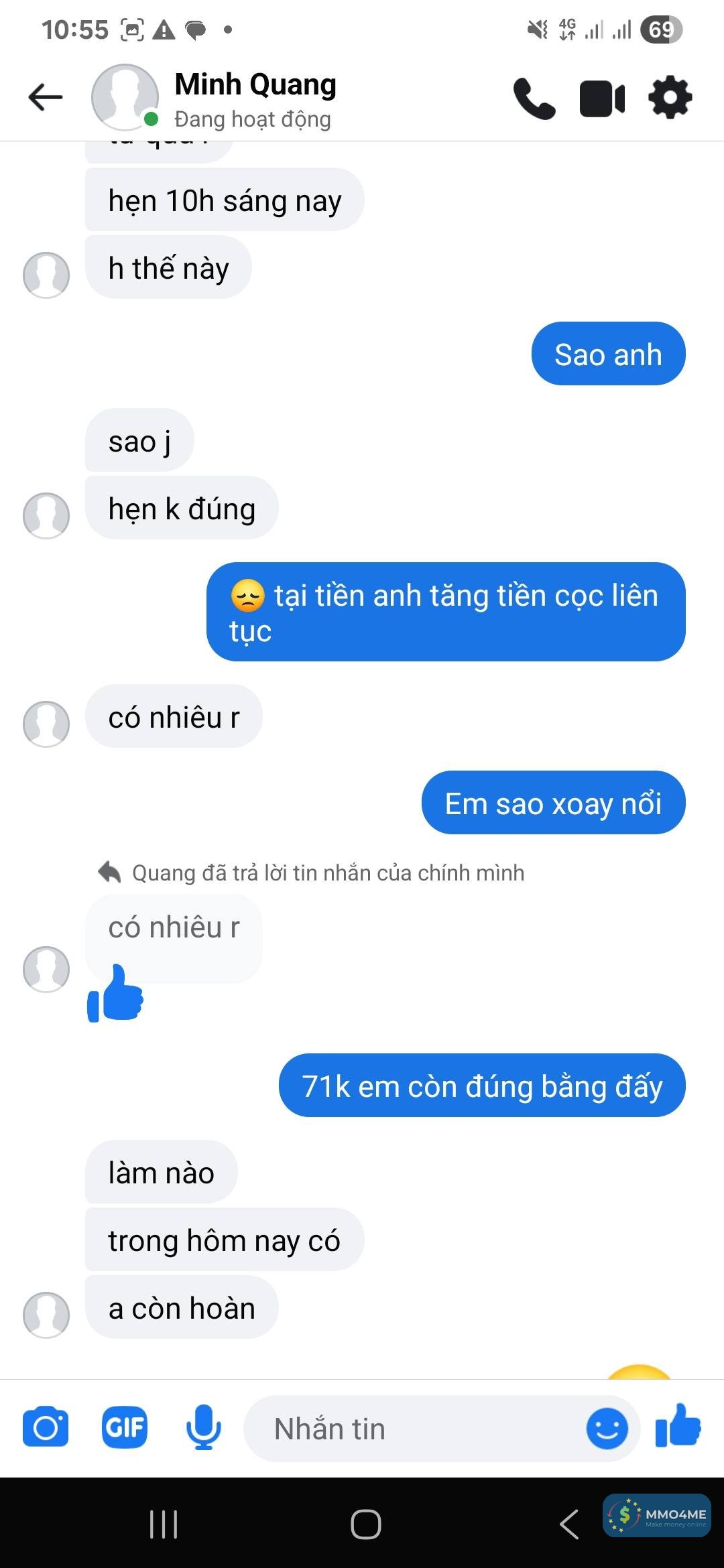Open the emoji picker in message field
This screenshot has width=724, height=1568.
pos(607,1429)
